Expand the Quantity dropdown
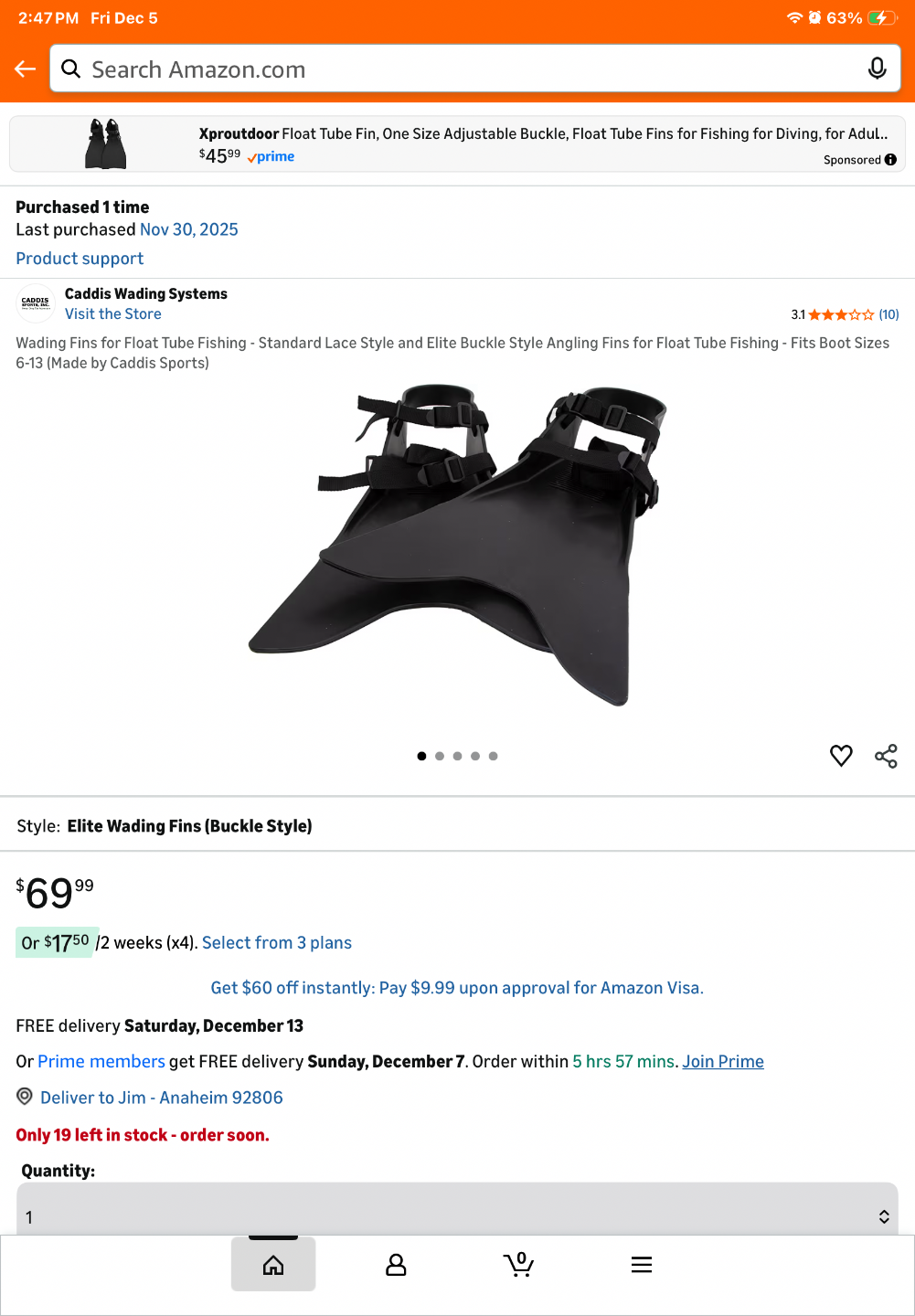 [x=457, y=1215]
